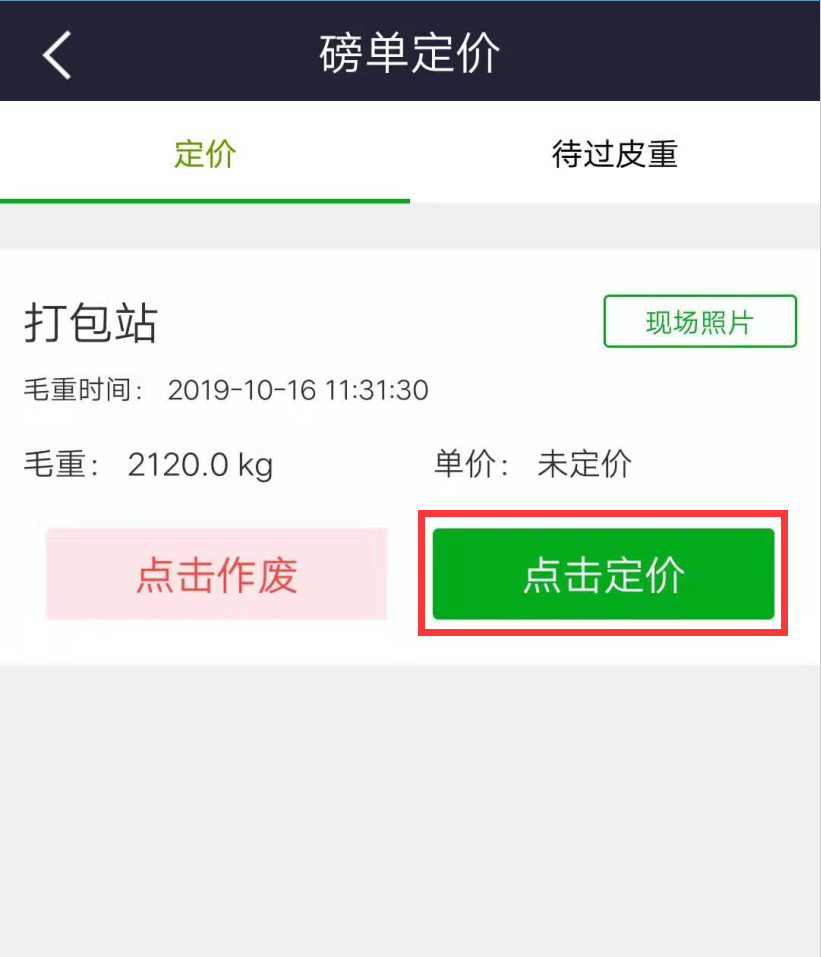Tap the 点击作废 button

[x=216, y=575]
